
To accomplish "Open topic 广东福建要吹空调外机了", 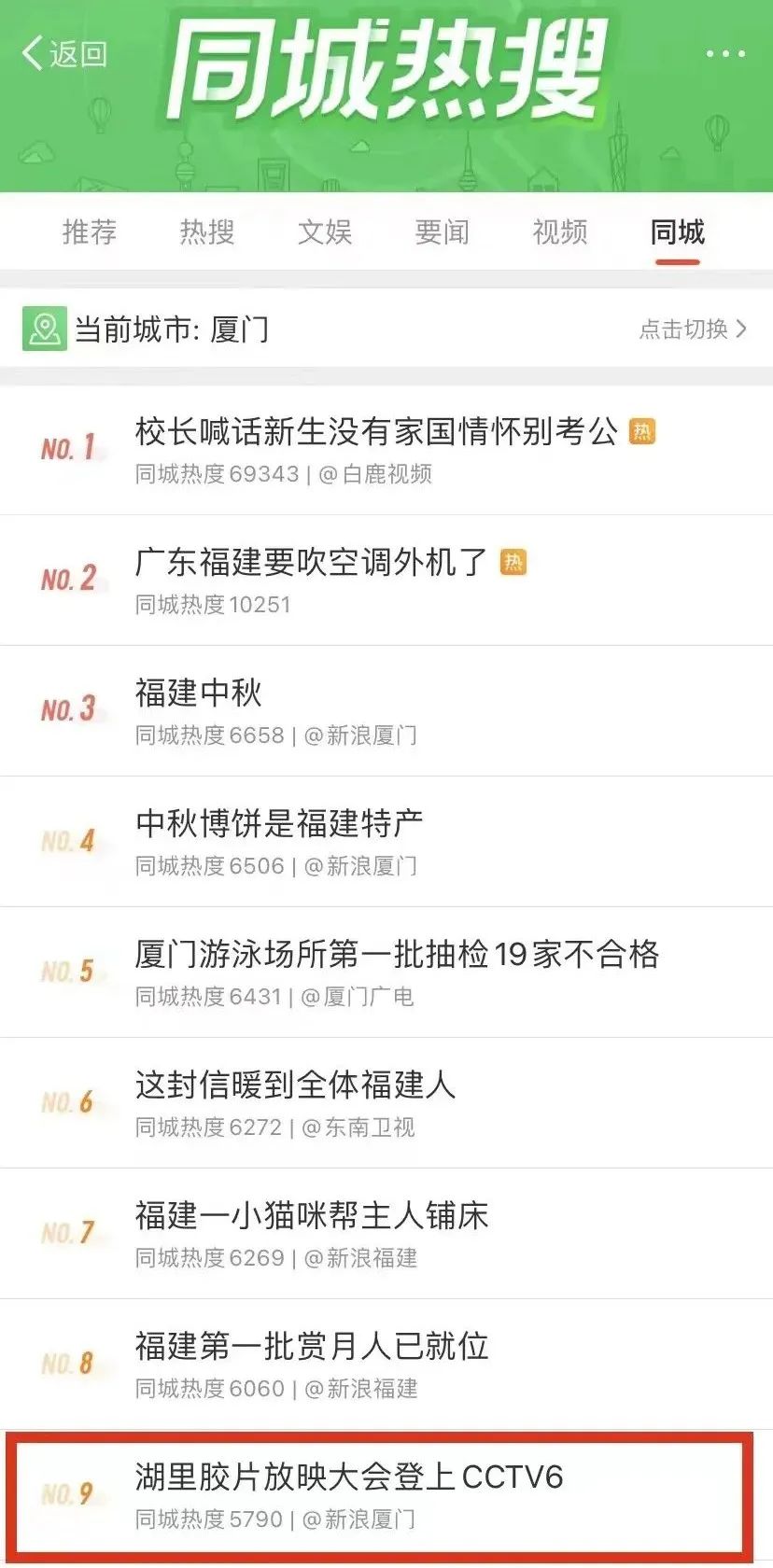I will point(311,563).
